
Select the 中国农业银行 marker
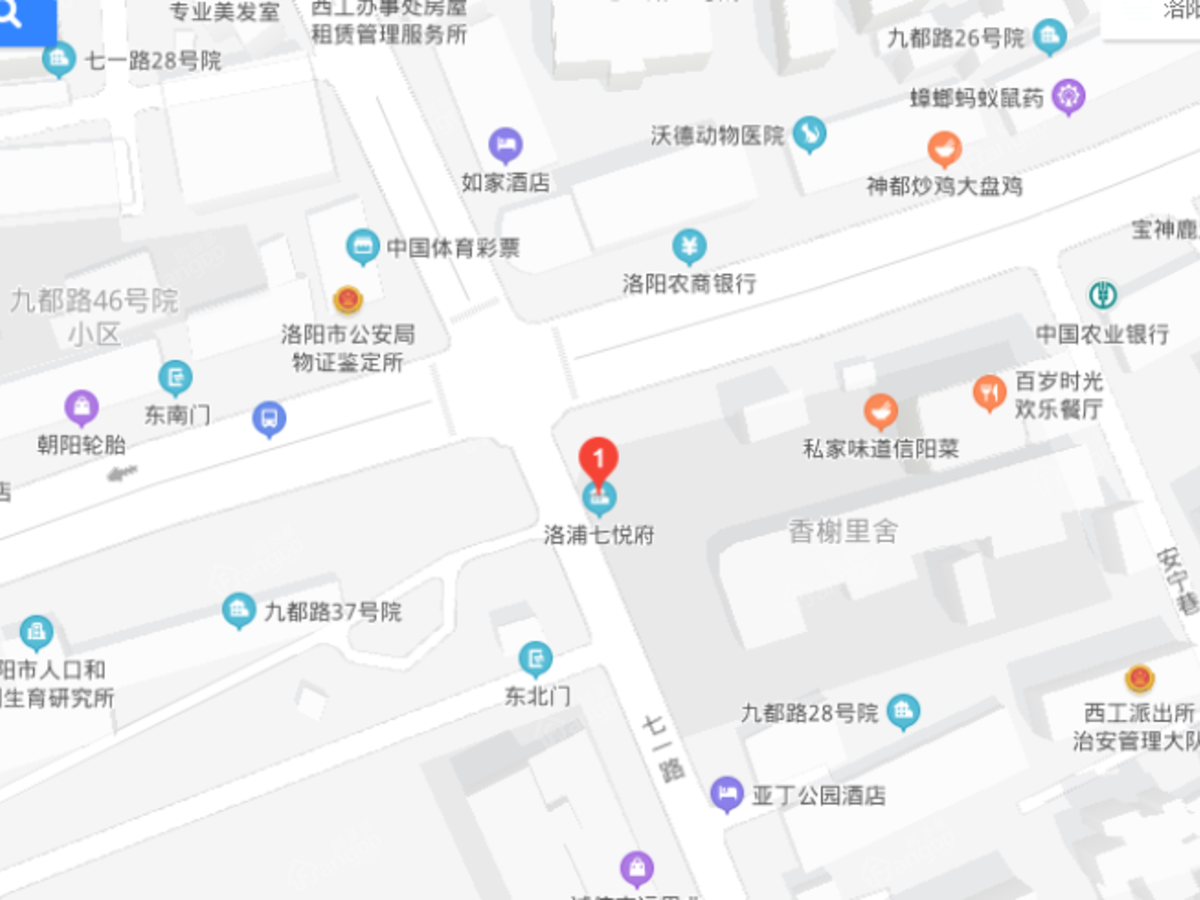click(x=1102, y=294)
